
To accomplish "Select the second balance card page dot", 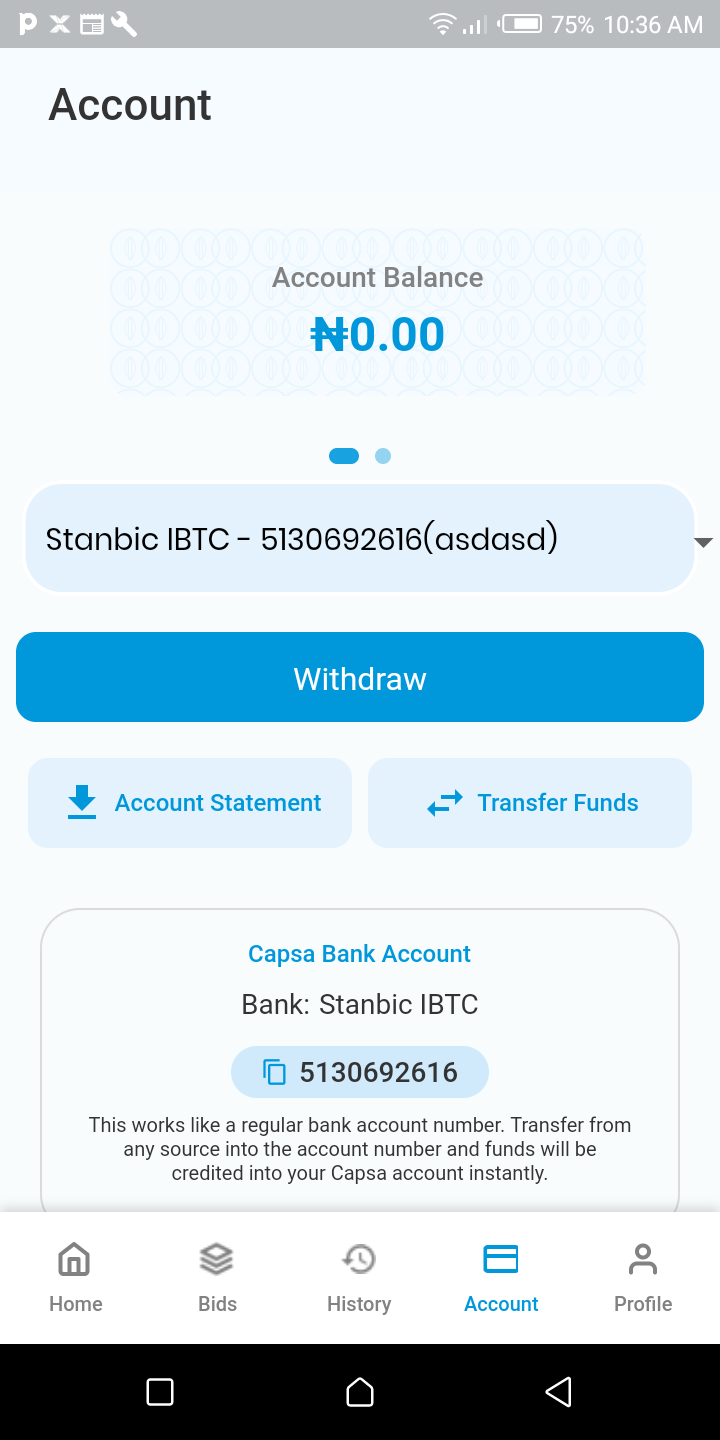I will [x=383, y=456].
